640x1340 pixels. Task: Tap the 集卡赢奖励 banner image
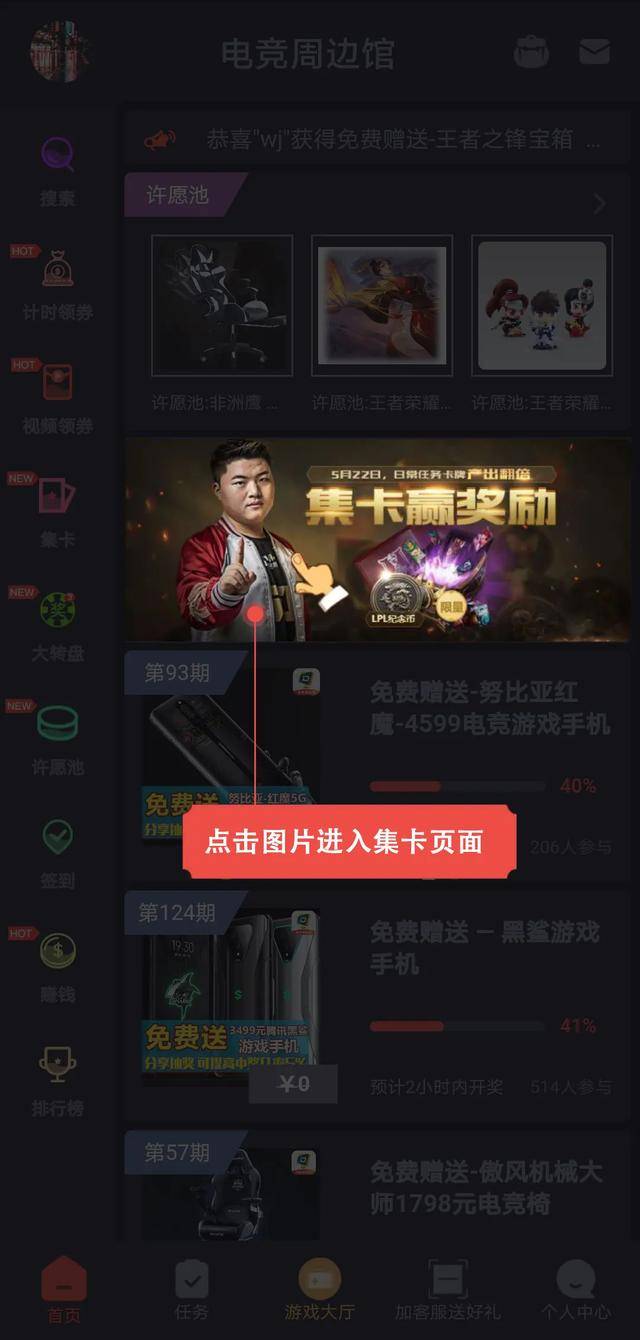(378, 540)
